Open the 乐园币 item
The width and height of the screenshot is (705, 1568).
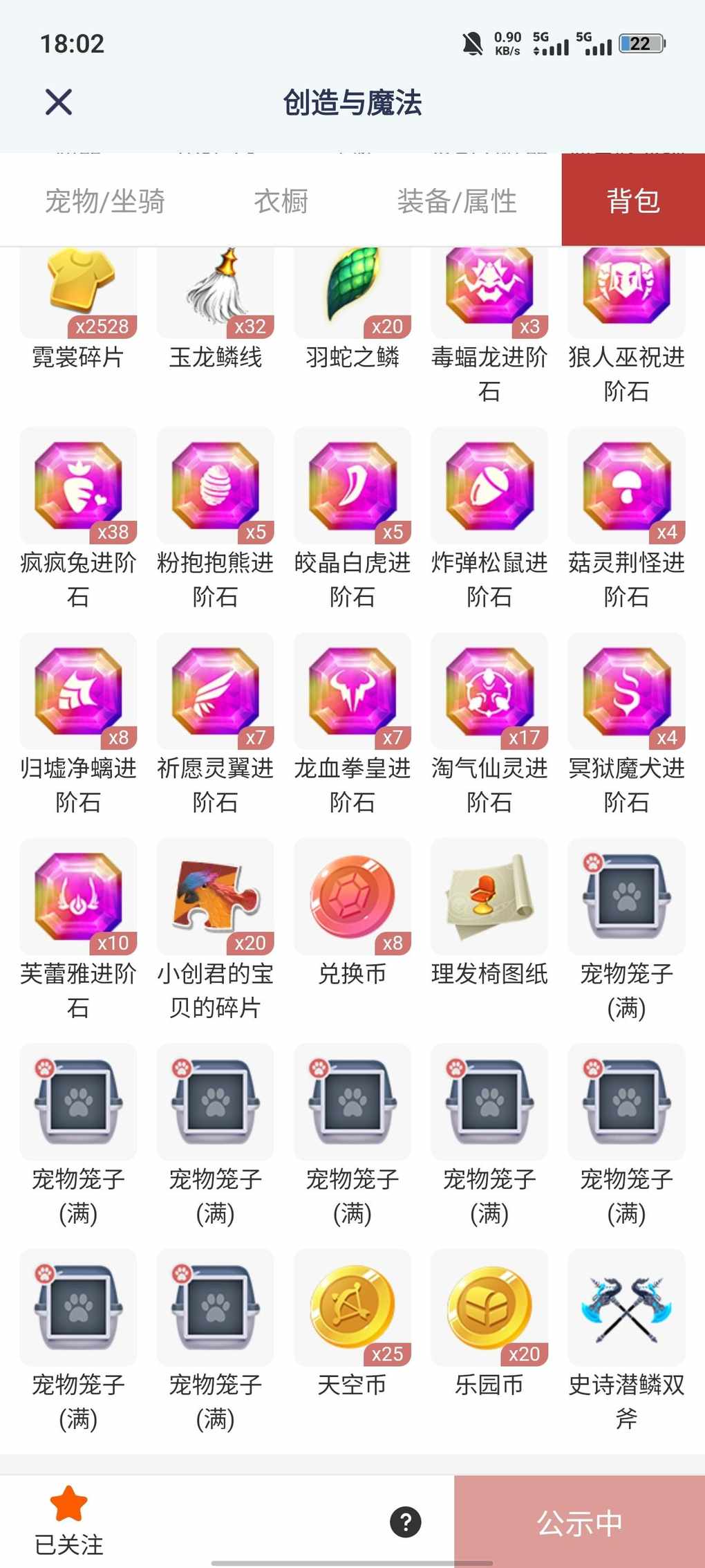click(x=489, y=1308)
